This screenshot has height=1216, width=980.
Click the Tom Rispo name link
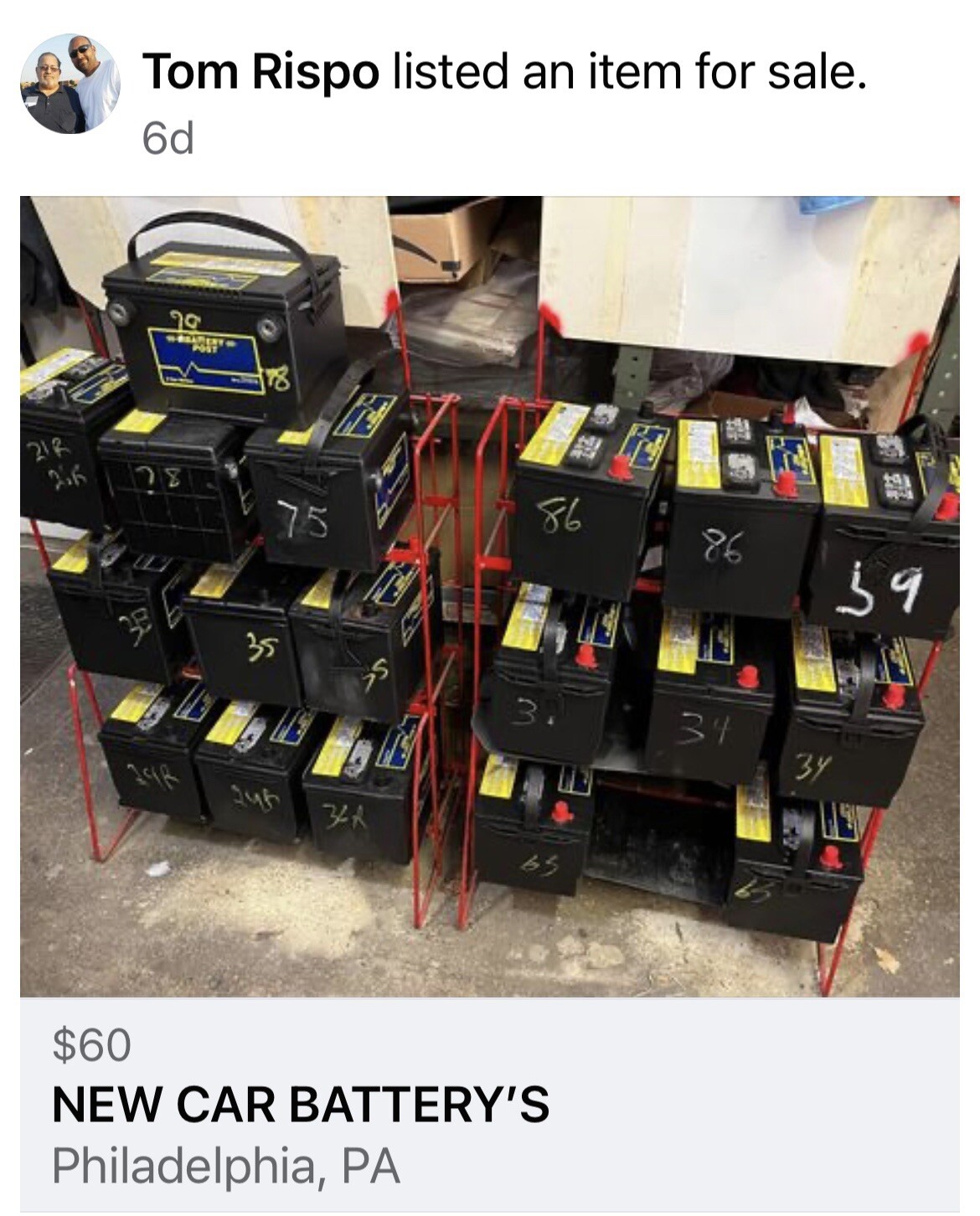click(x=255, y=74)
